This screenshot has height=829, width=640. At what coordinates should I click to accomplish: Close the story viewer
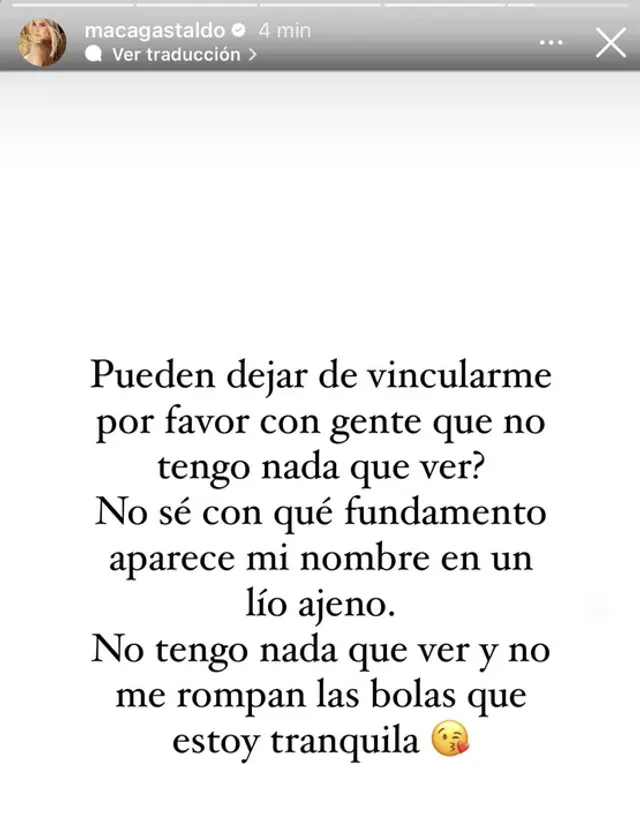610,43
